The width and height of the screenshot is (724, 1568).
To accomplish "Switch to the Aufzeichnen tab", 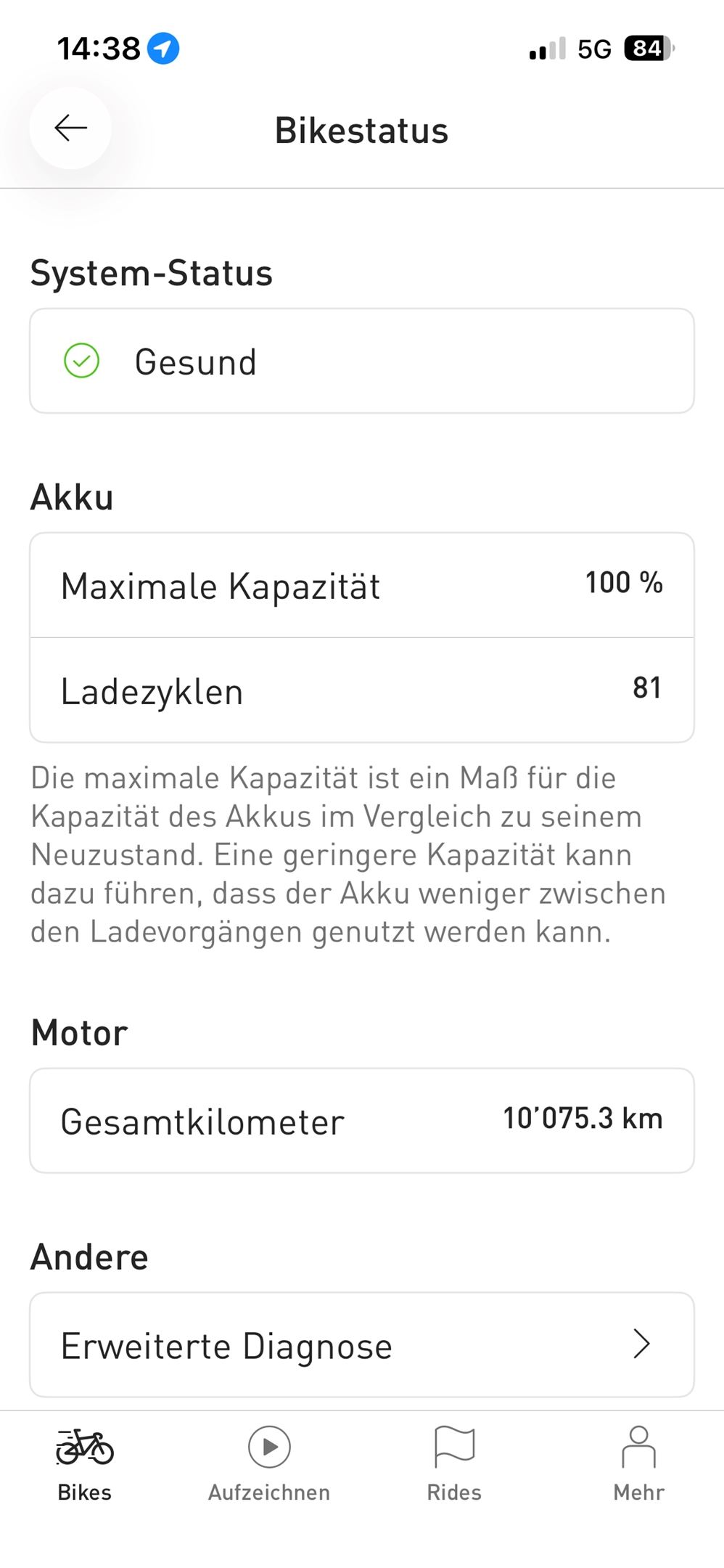I will coord(269,1462).
